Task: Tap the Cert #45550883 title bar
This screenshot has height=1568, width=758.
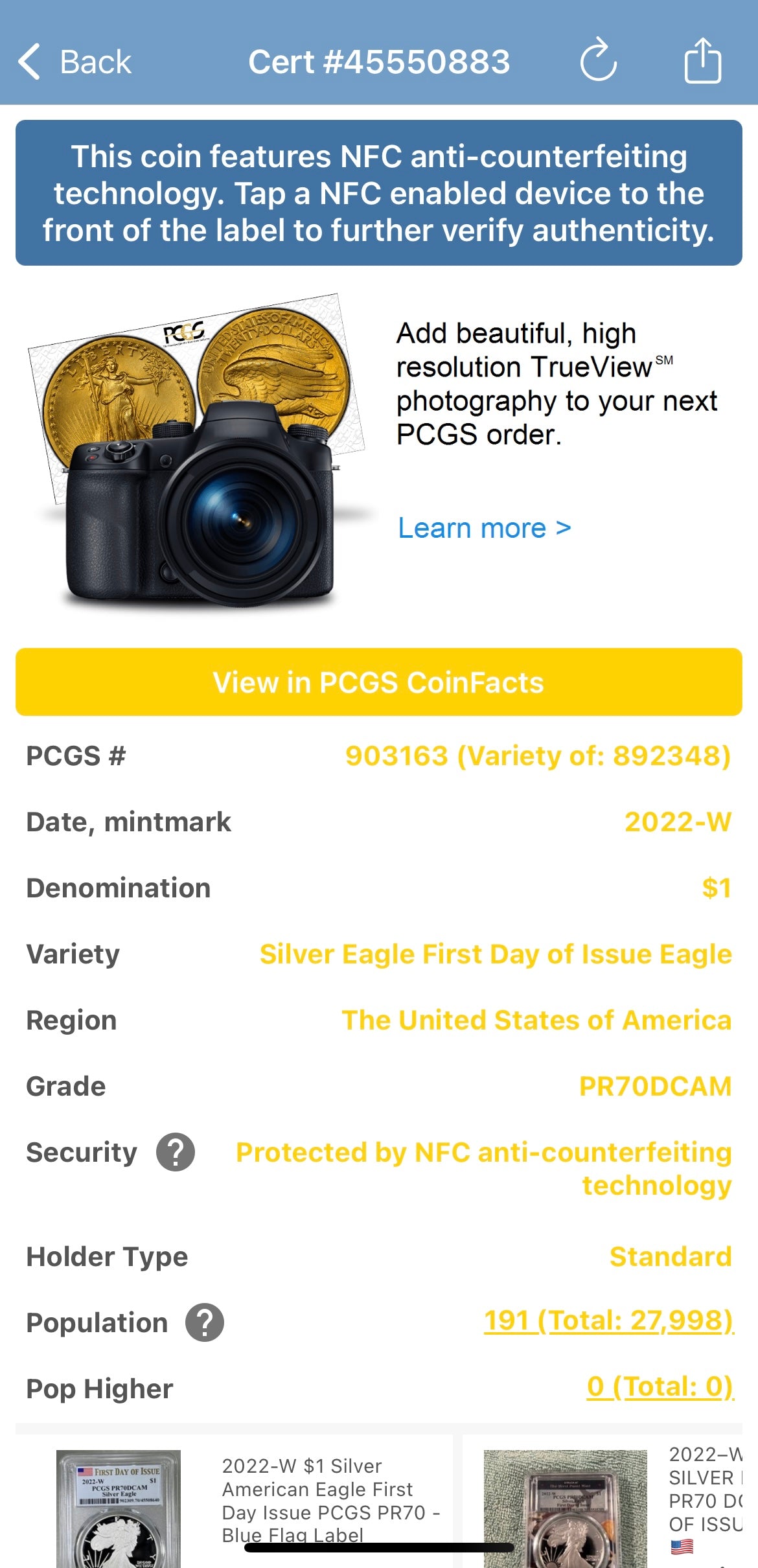Action: point(379,62)
